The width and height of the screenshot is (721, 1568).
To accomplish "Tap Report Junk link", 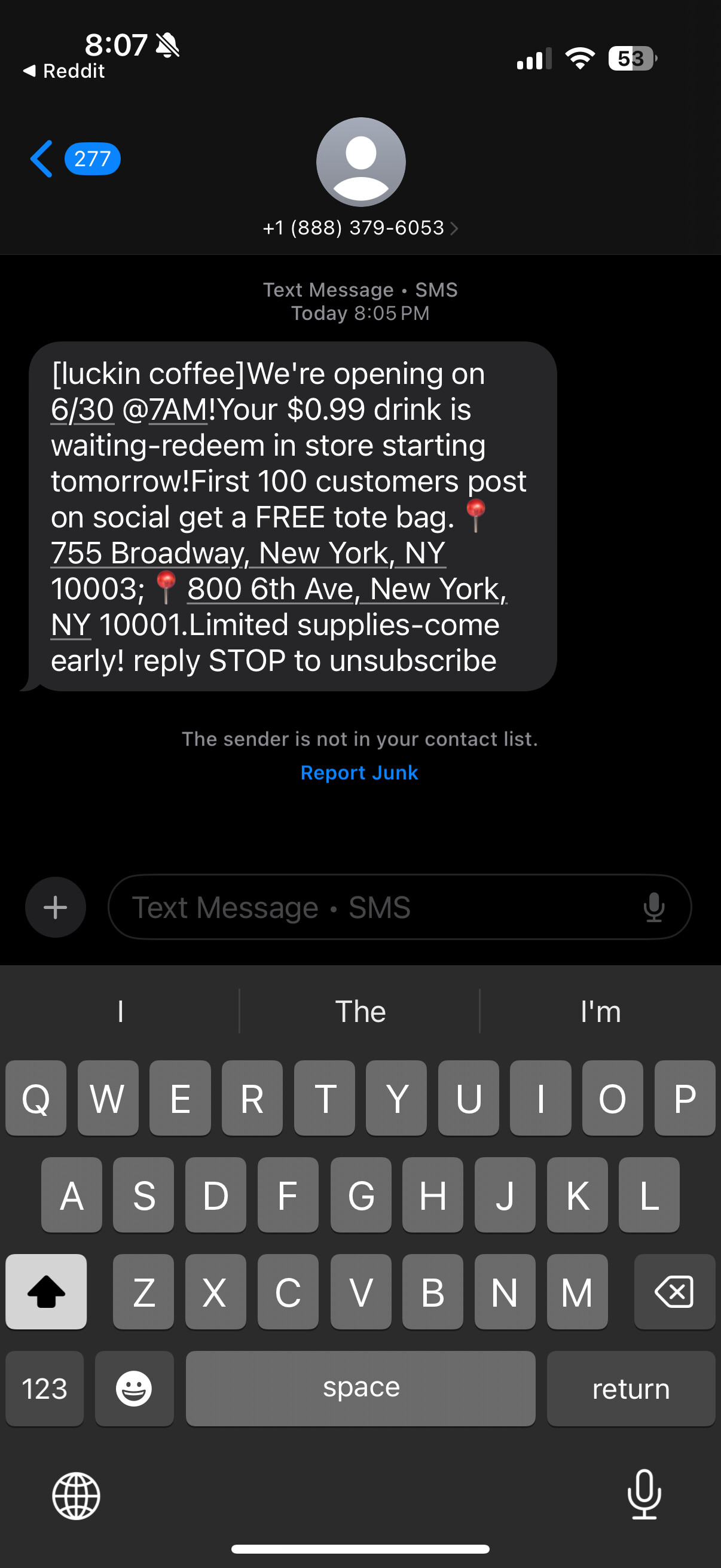I will coord(359,773).
